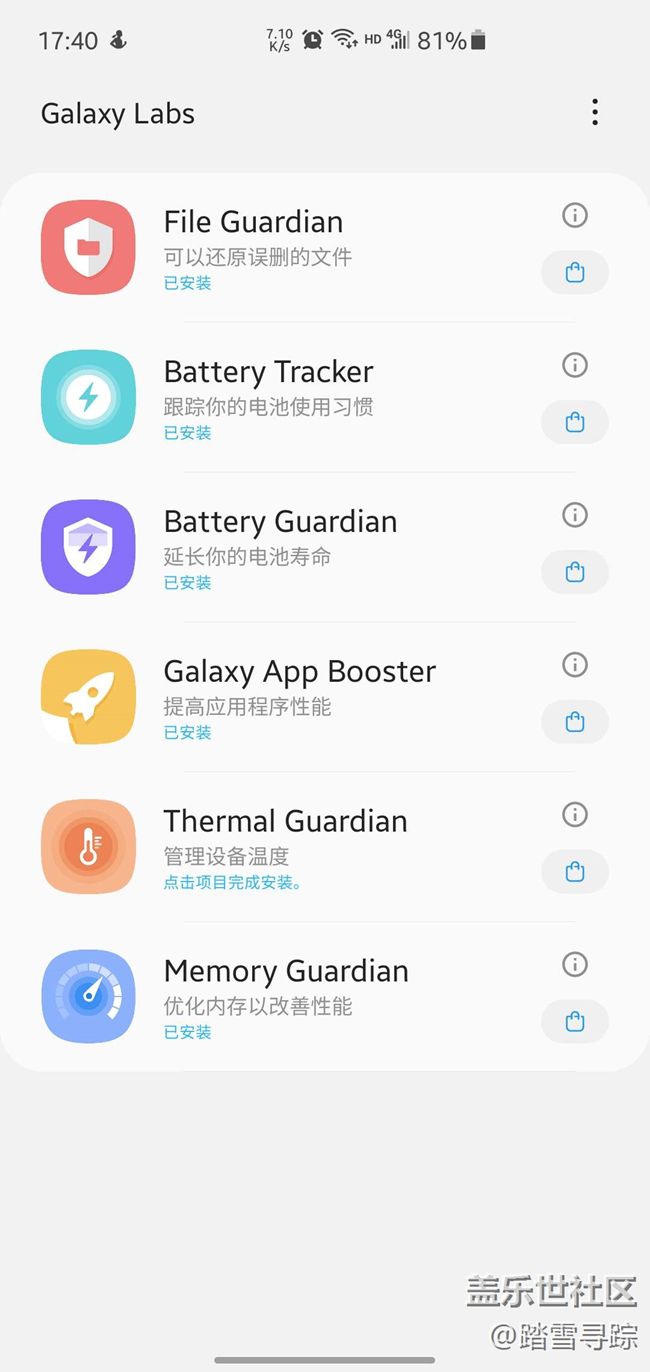View Thermal Guardian info
This screenshot has height=1372, width=650.
tap(575, 815)
